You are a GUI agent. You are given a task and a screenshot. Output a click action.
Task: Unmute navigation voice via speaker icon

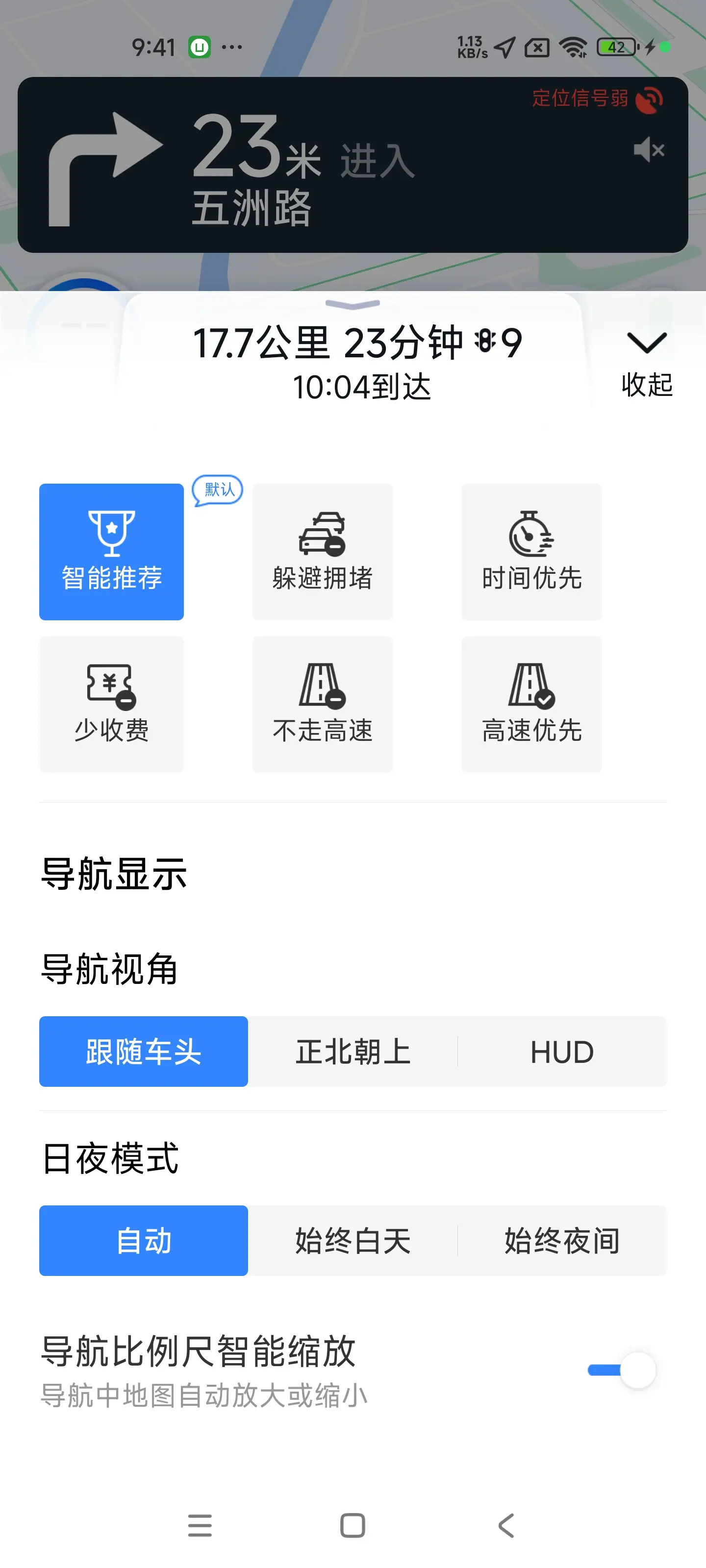[x=648, y=149]
